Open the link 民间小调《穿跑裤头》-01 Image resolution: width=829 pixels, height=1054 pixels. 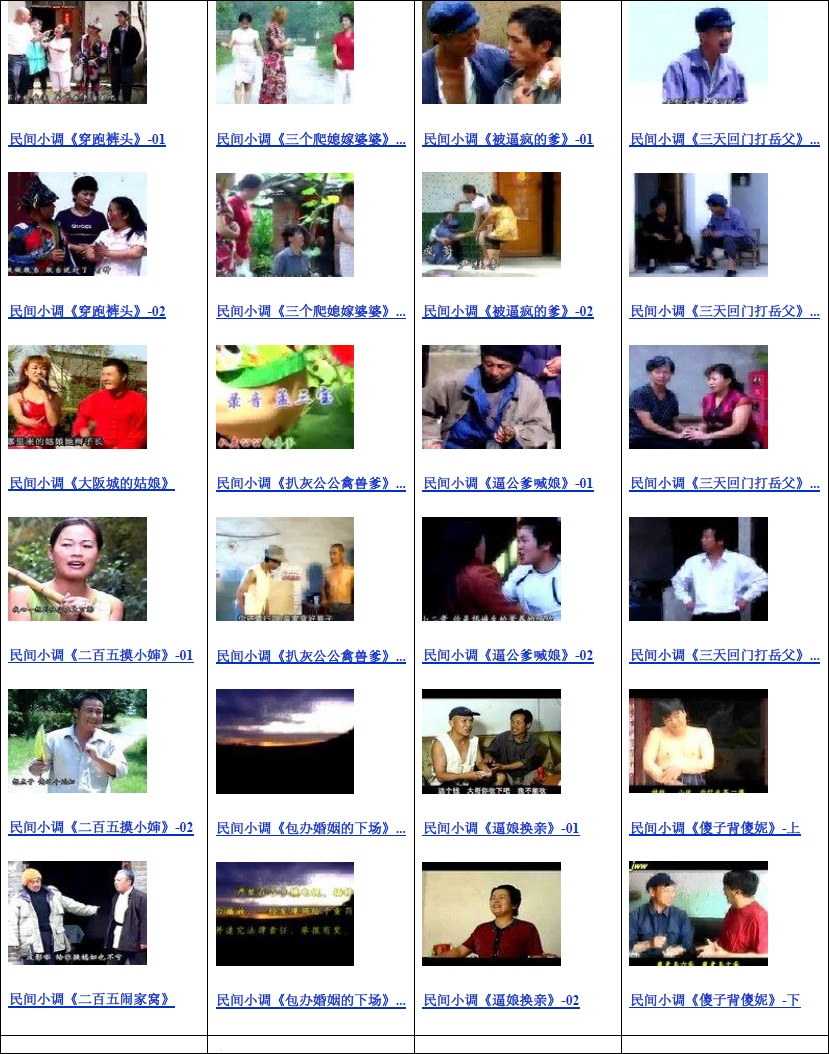(x=87, y=140)
